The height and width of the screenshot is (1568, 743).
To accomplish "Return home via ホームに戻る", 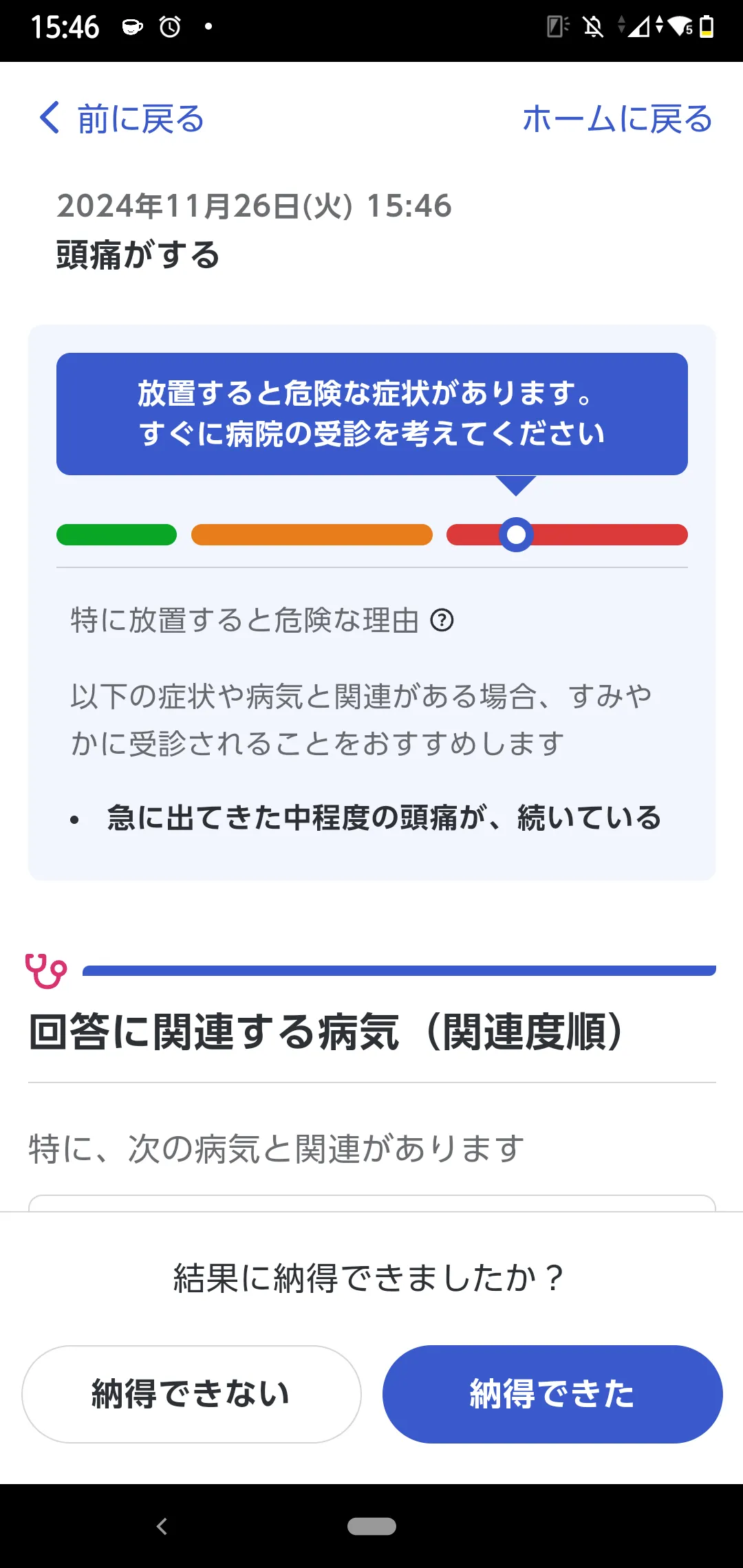I will [617, 118].
